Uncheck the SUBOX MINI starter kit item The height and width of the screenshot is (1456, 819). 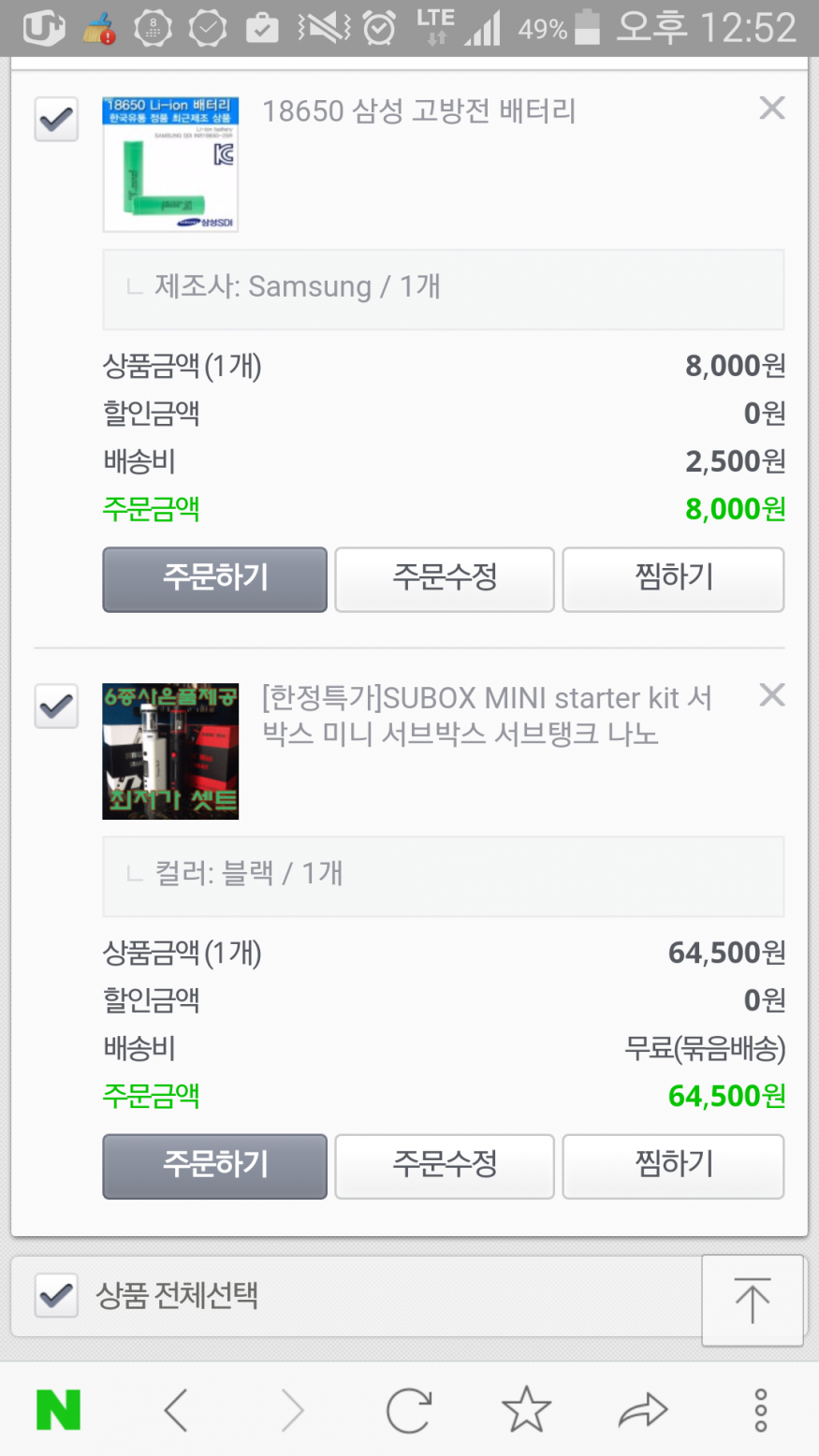(x=56, y=706)
